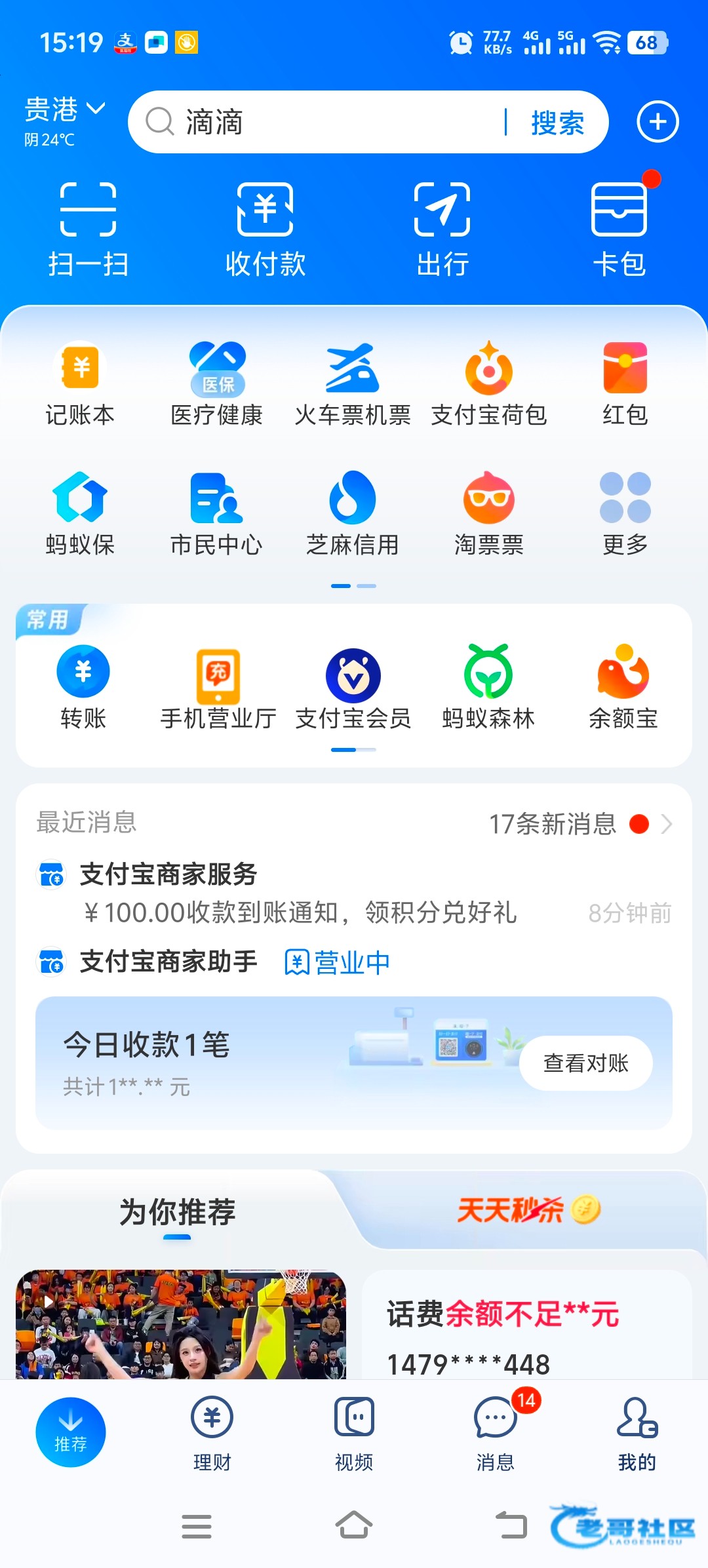Open the 扫一扫 scanner
The height and width of the screenshot is (1568, 708).
coord(88,228)
